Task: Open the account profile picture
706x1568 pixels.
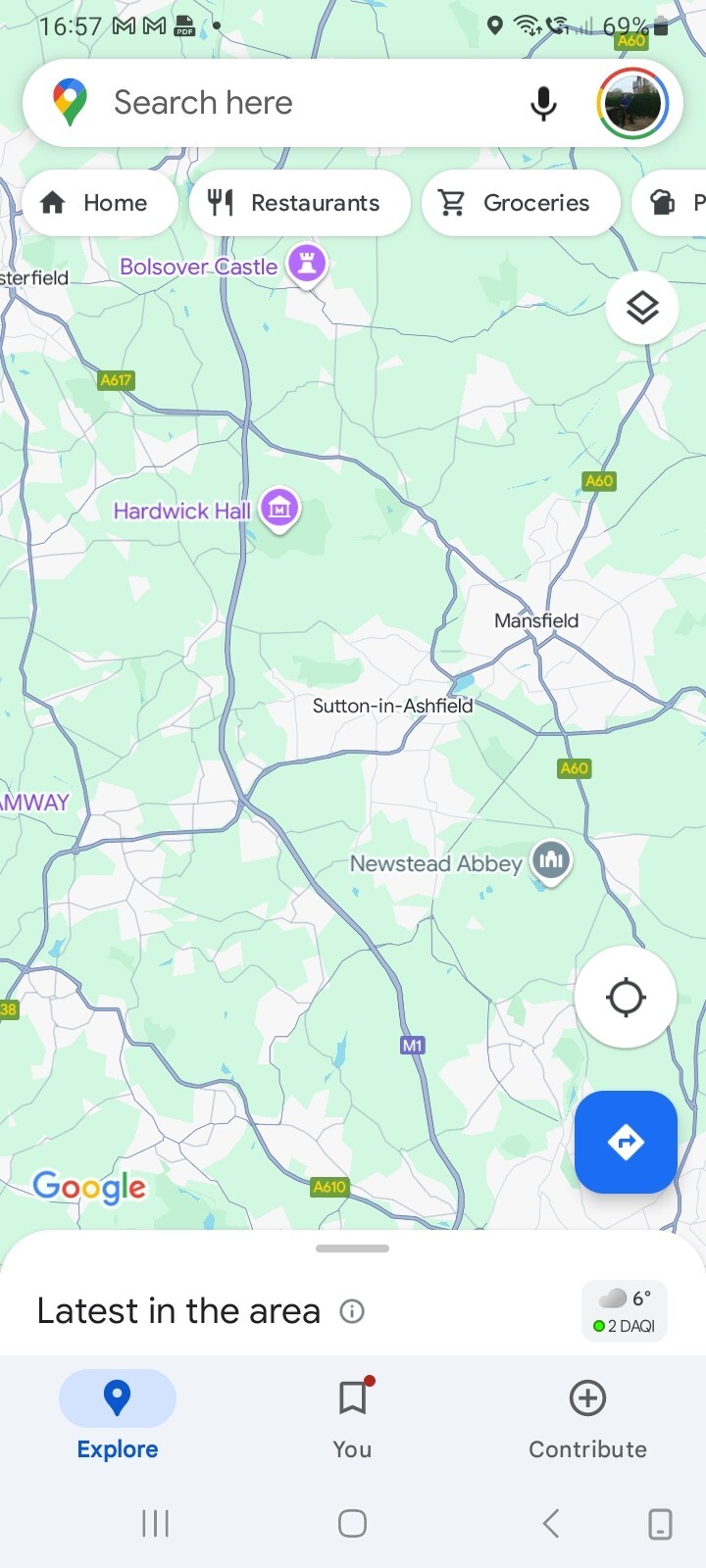Action: 632,103
